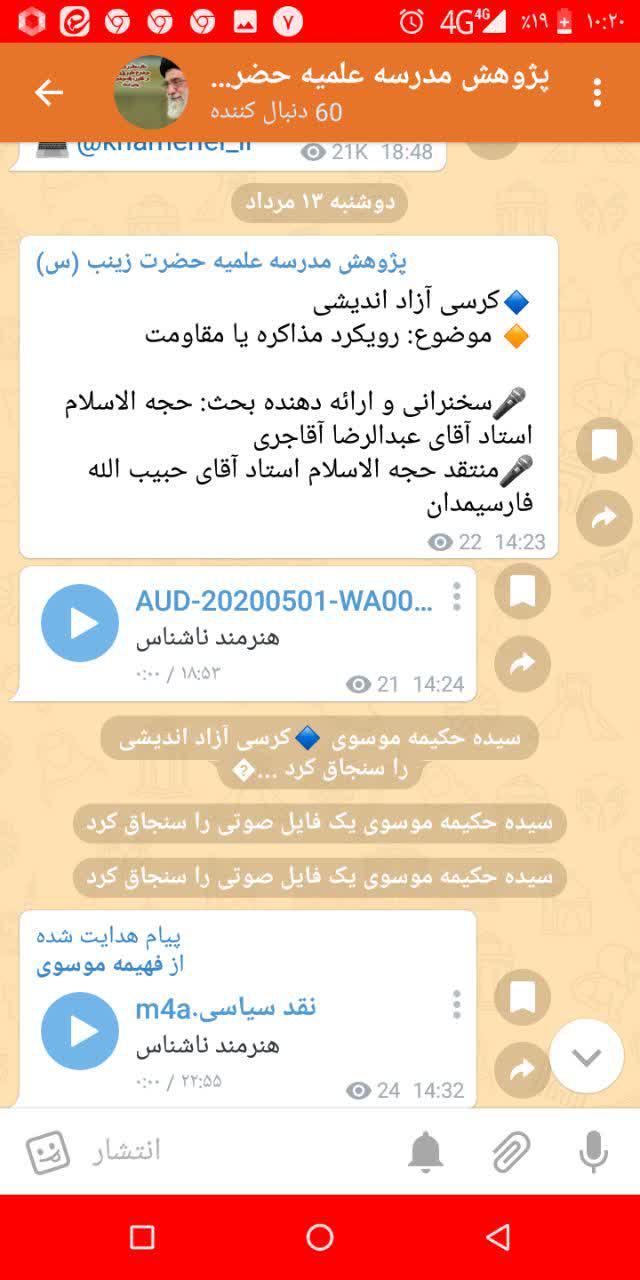Toggle the notification bell for posts
This screenshot has height=1280, width=640.
[426, 1152]
